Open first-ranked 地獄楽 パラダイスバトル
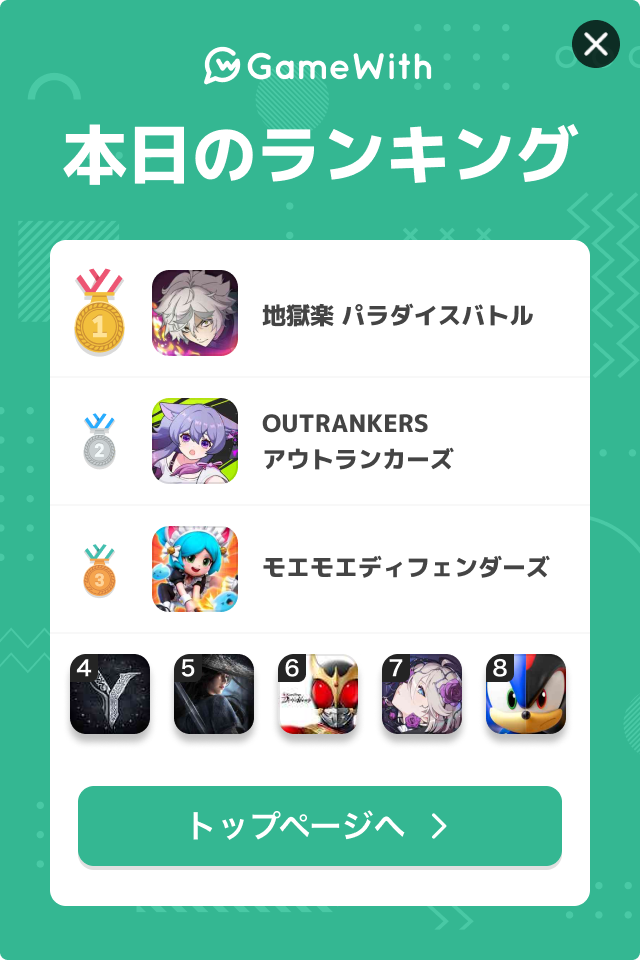The width and height of the screenshot is (640, 960). click(x=397, y=316)
